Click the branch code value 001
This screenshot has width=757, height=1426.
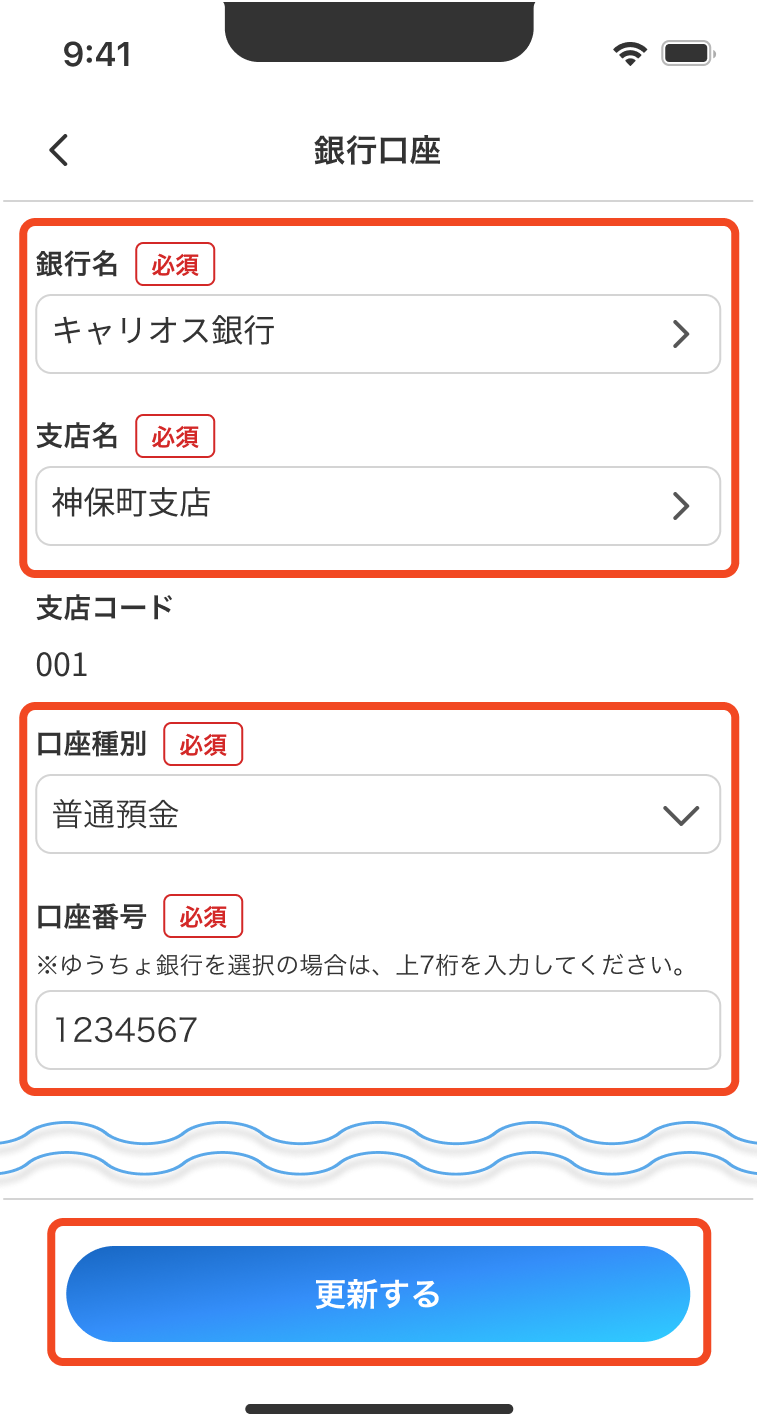click(62, 665)
